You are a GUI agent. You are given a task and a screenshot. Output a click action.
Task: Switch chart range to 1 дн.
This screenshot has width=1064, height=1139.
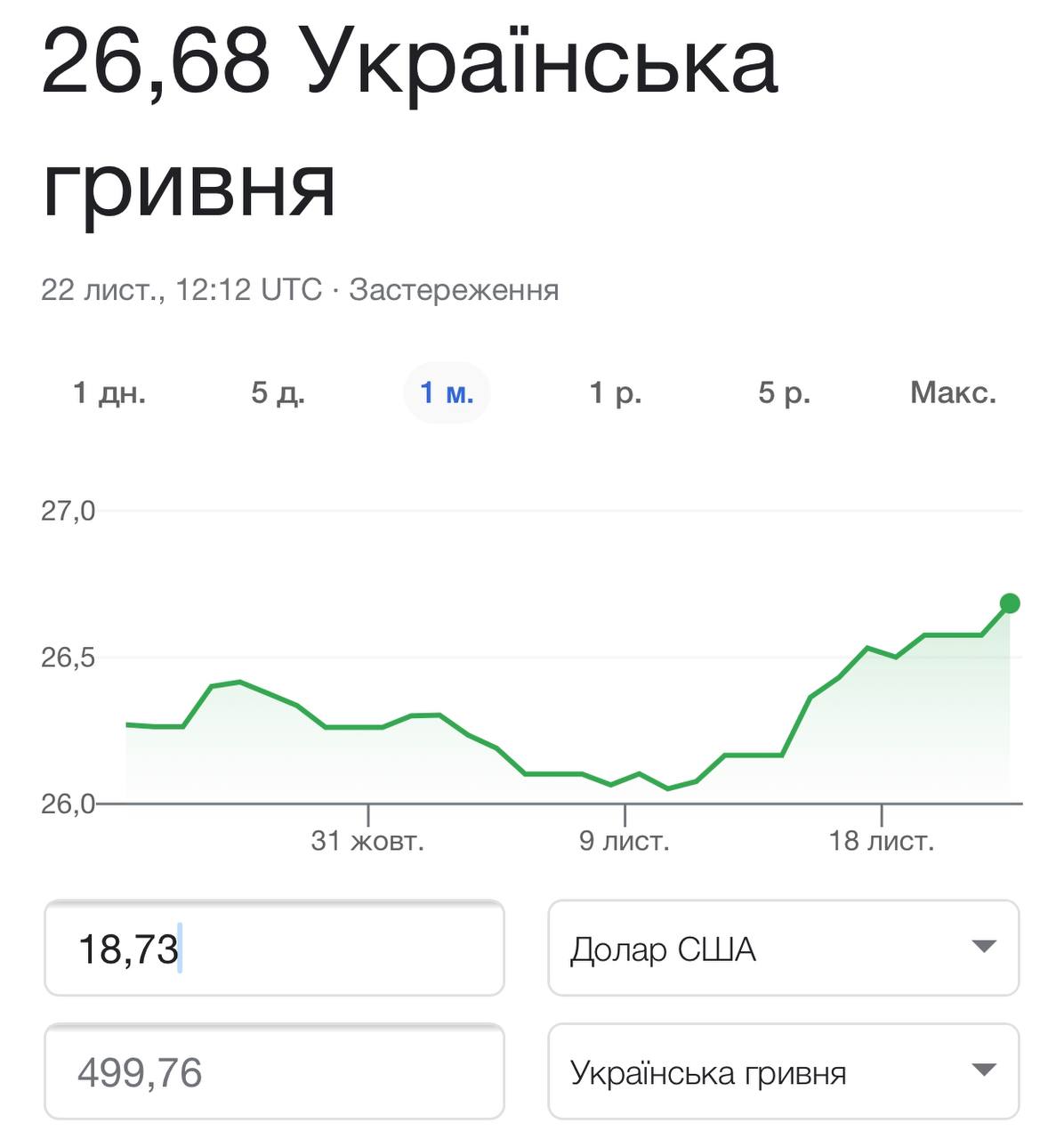tap(109, 392)
